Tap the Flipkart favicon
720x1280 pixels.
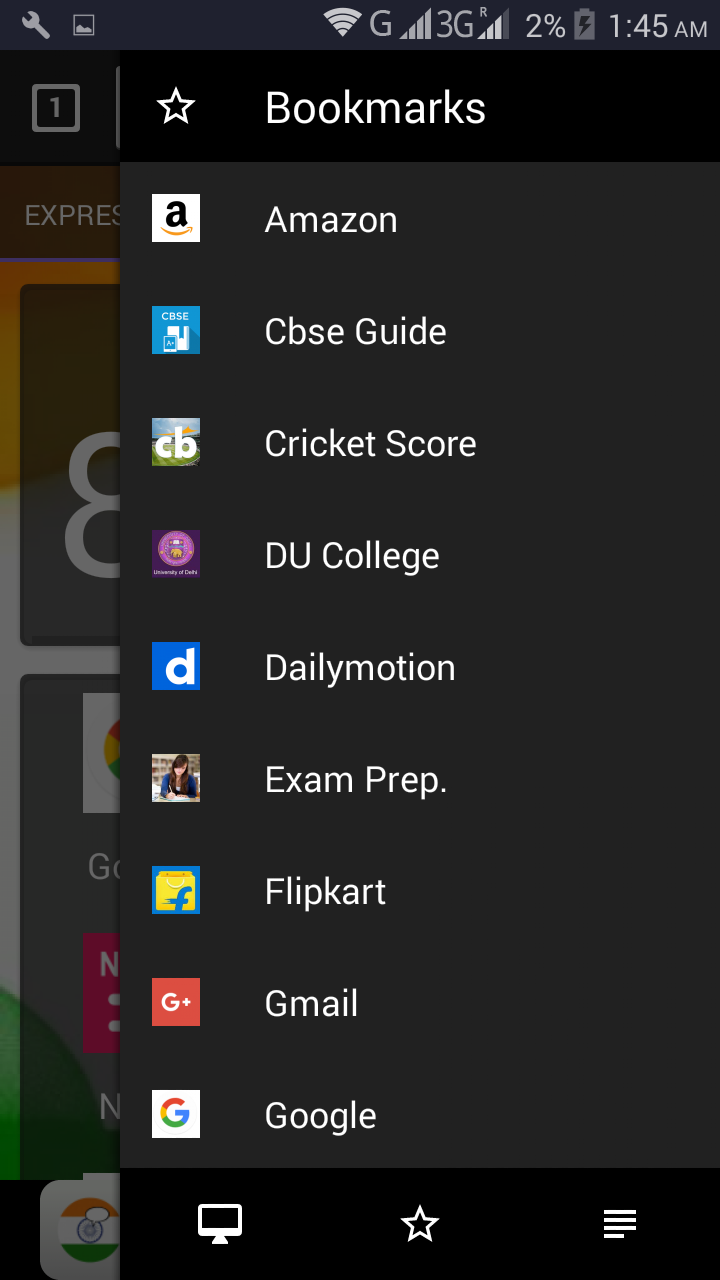[176, 890]
